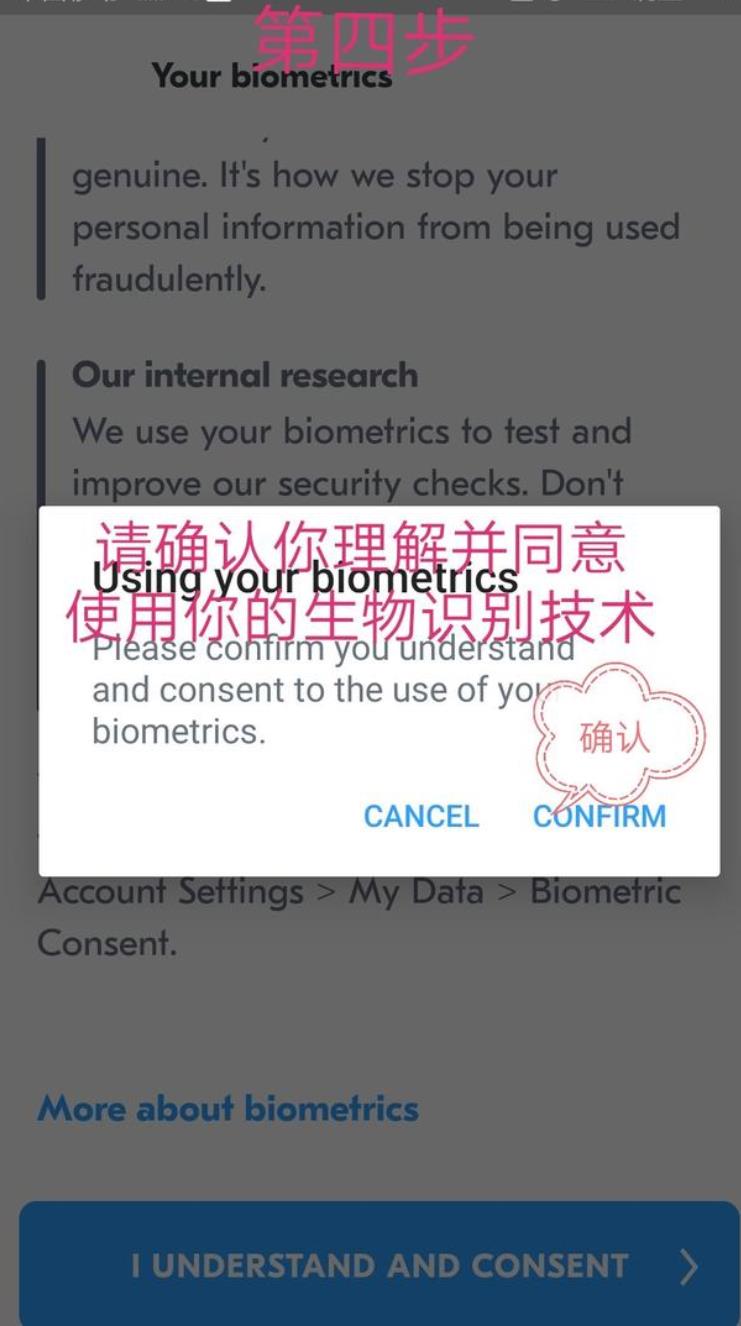Cancel the biometrics consent dialog
Viewport: 741px width, 1326px height.
click(x=421, y=816)
